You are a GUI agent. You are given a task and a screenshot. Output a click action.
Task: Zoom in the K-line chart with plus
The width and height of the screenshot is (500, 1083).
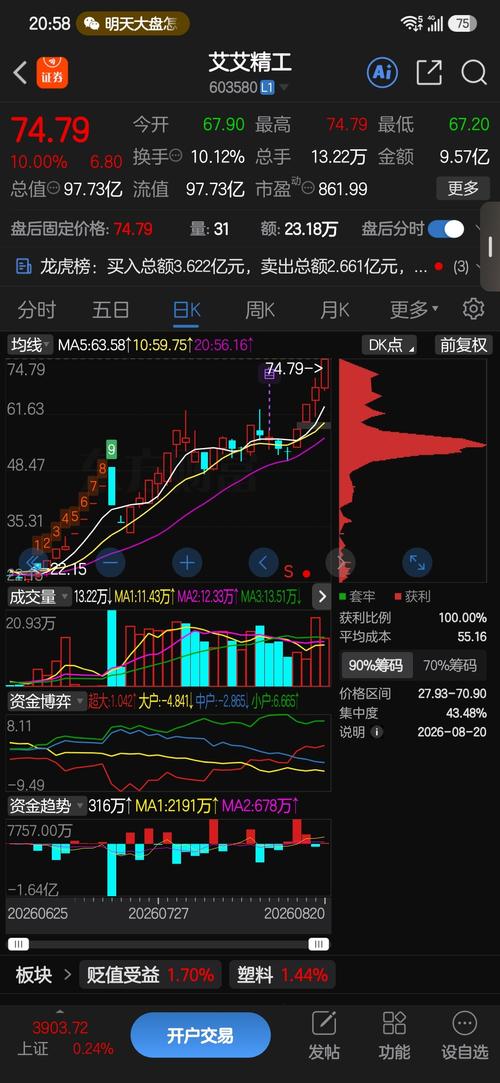(x=187, y=562)
